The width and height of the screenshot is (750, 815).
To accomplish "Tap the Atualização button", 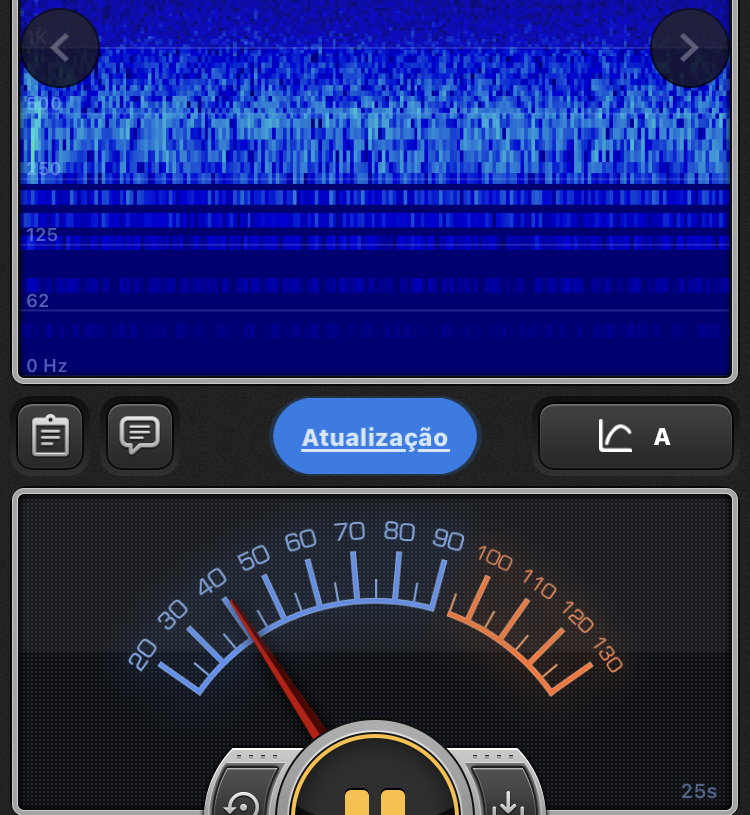I will (x=375, y=437).
